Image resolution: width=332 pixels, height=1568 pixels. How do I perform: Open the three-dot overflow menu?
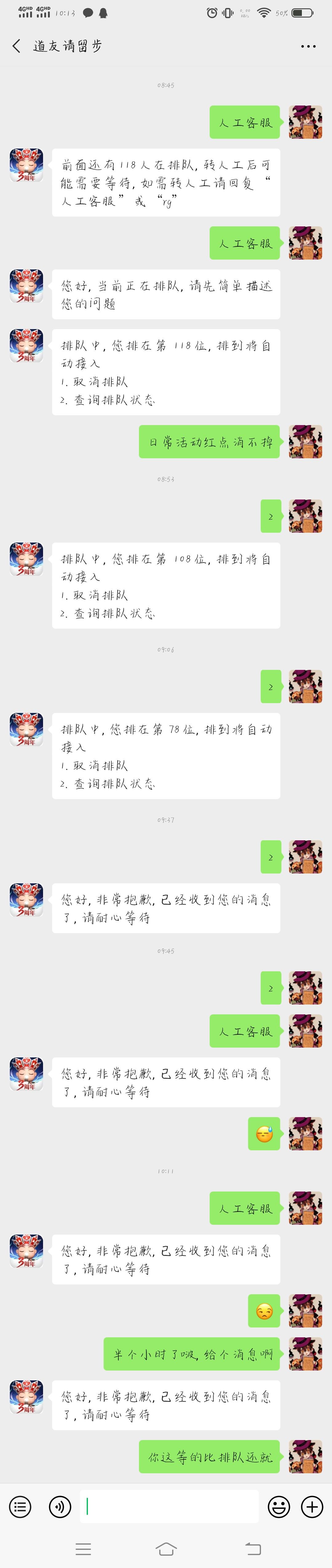308,46
